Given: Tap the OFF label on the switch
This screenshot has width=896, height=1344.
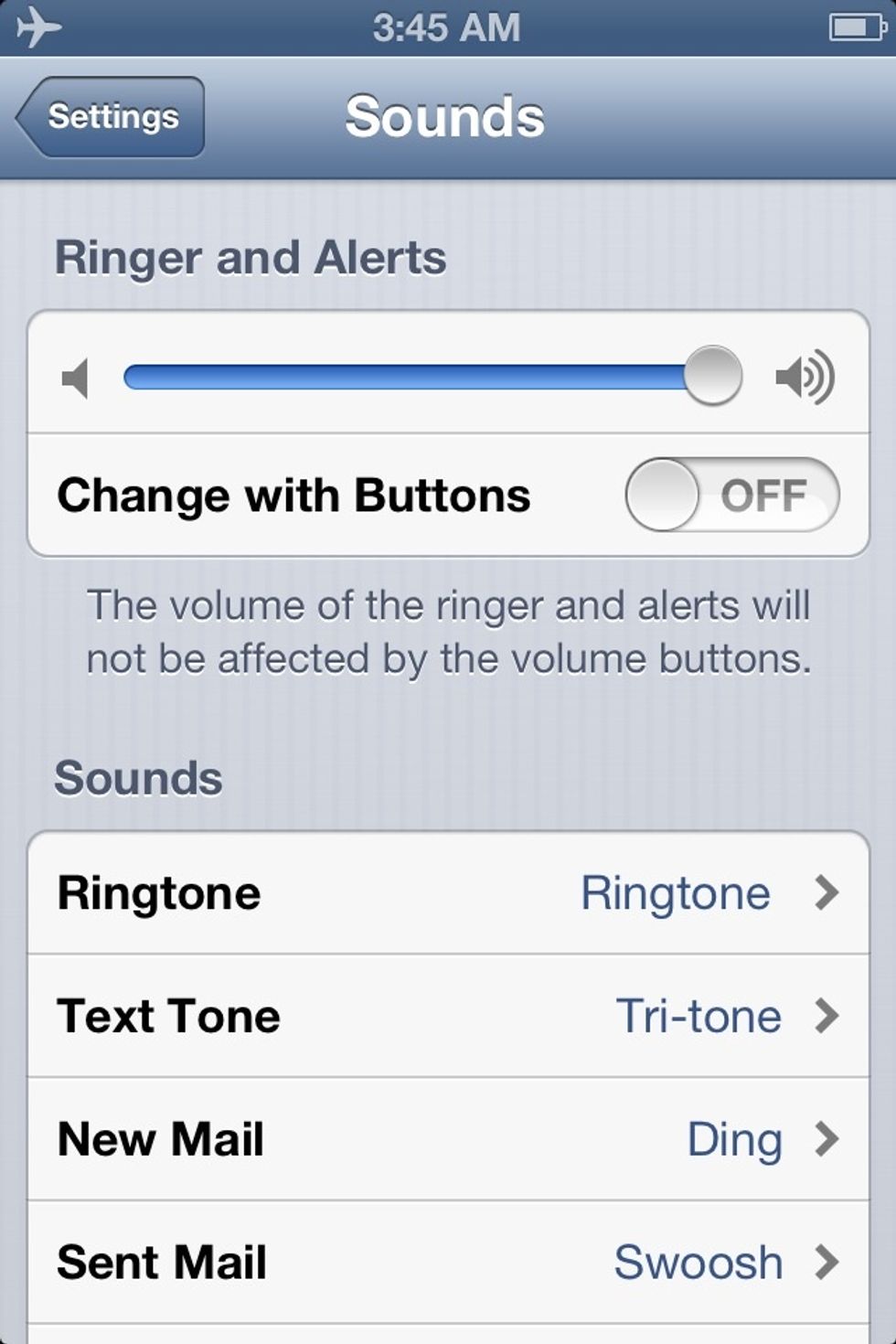Looking at the screenshot, I should click(764, 494).
